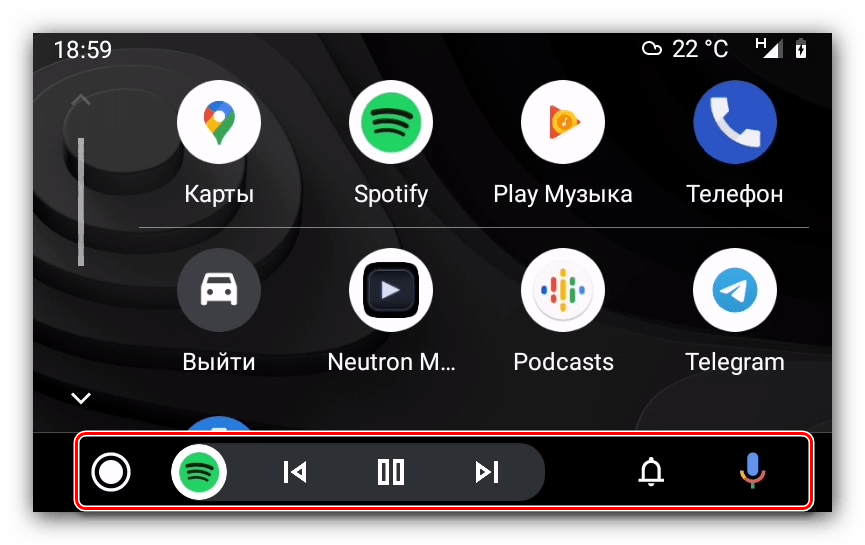Open Spotify from the bottom media bar

[x=200, y=472]
